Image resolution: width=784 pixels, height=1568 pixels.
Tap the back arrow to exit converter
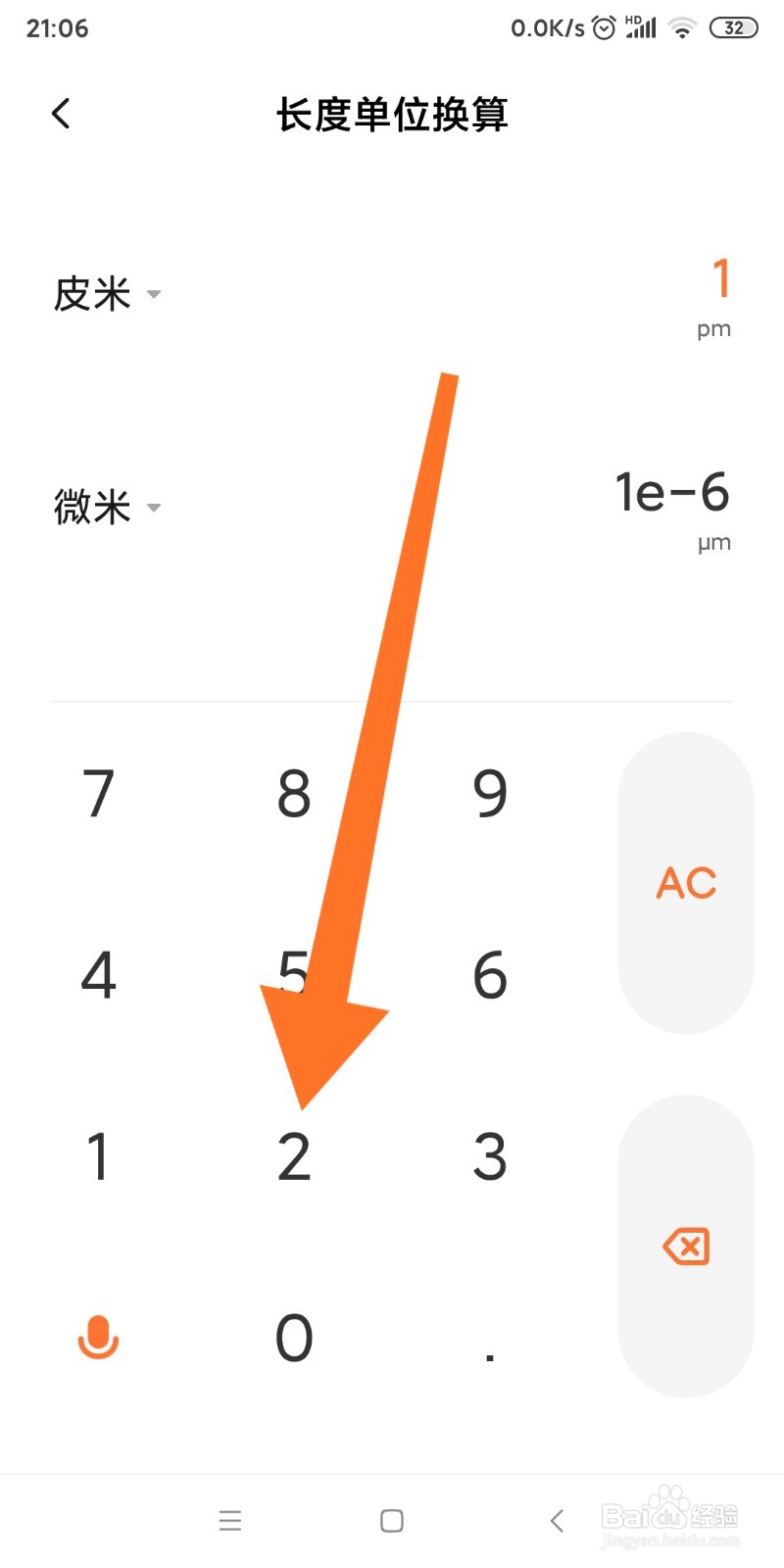[61, 113]
